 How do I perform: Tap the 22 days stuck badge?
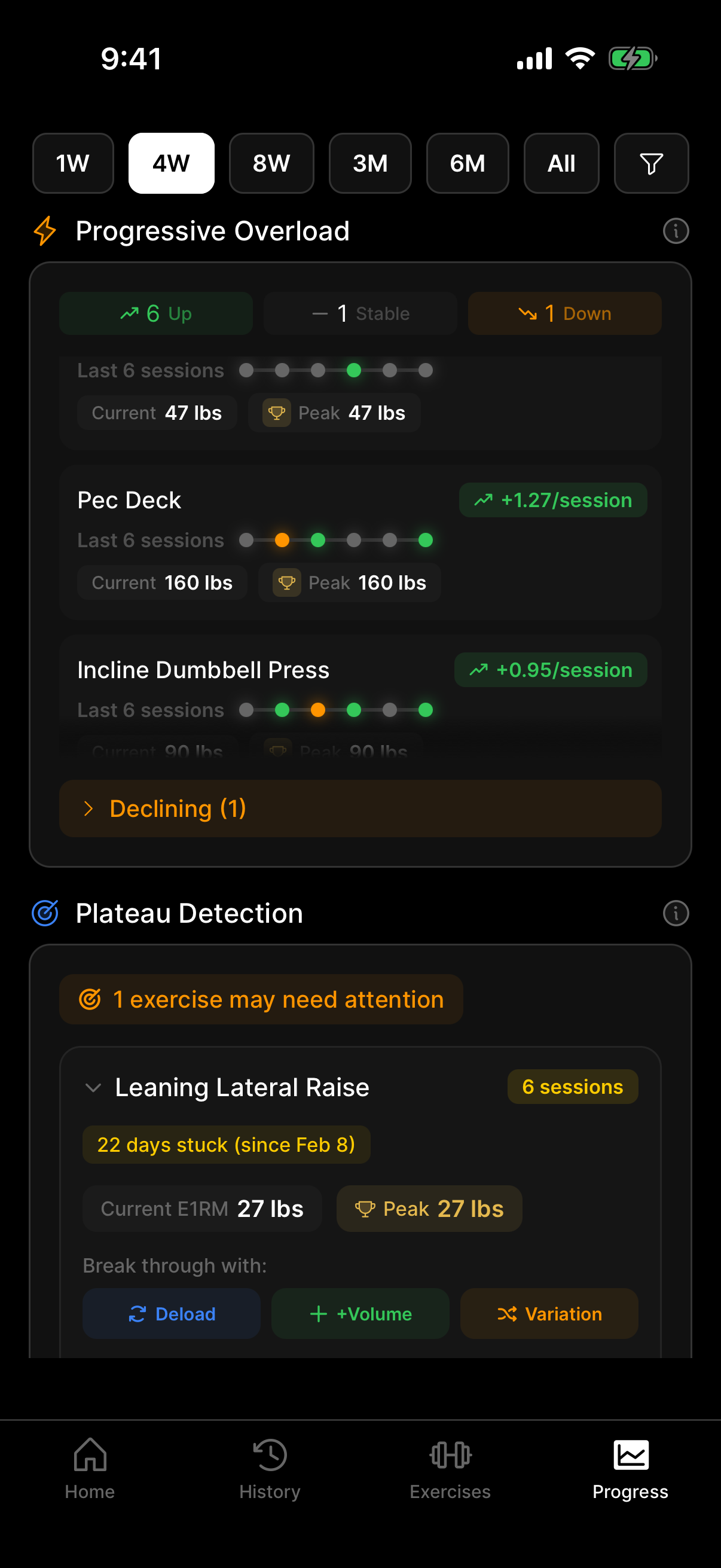pyautogui.click(x=226, y=1144)
